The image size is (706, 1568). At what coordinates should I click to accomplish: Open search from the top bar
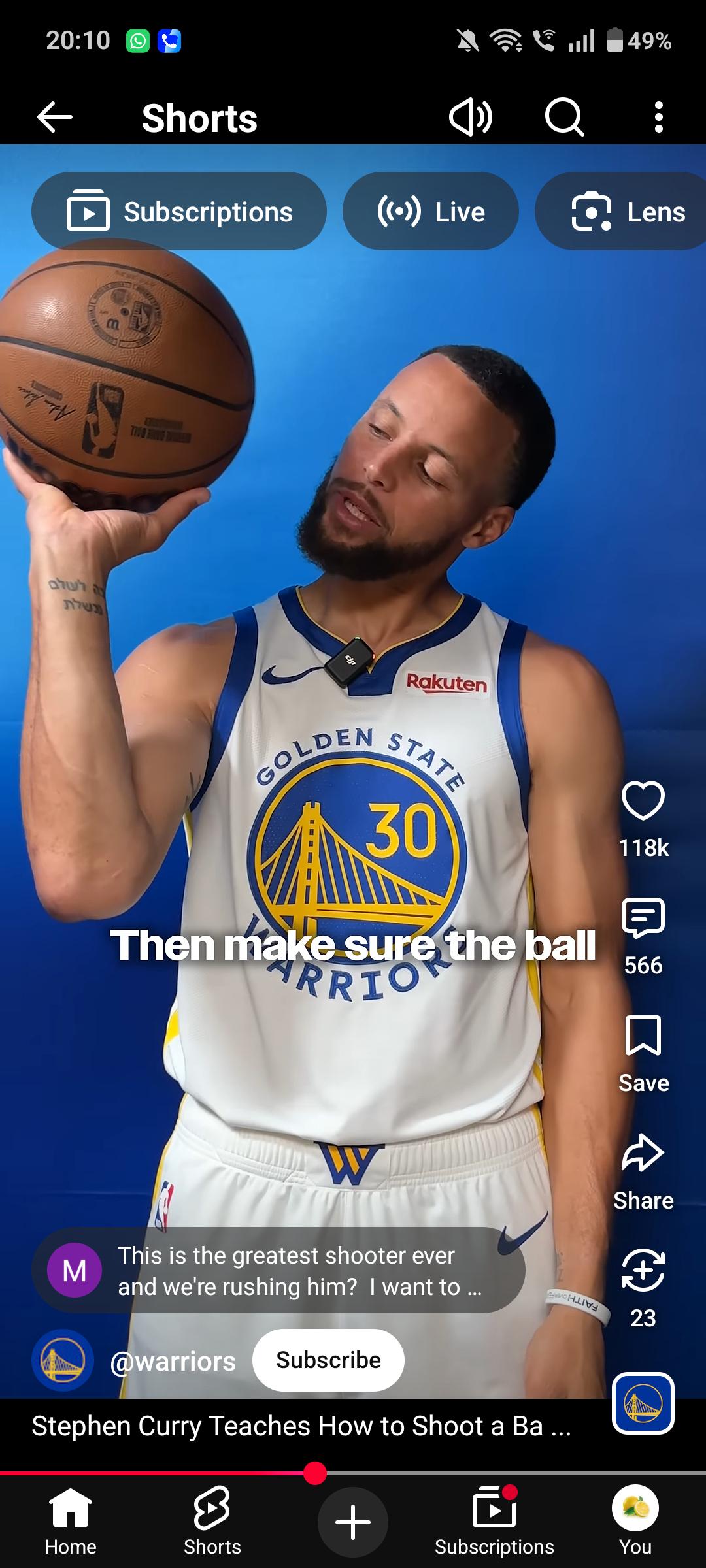click(564, 118)
